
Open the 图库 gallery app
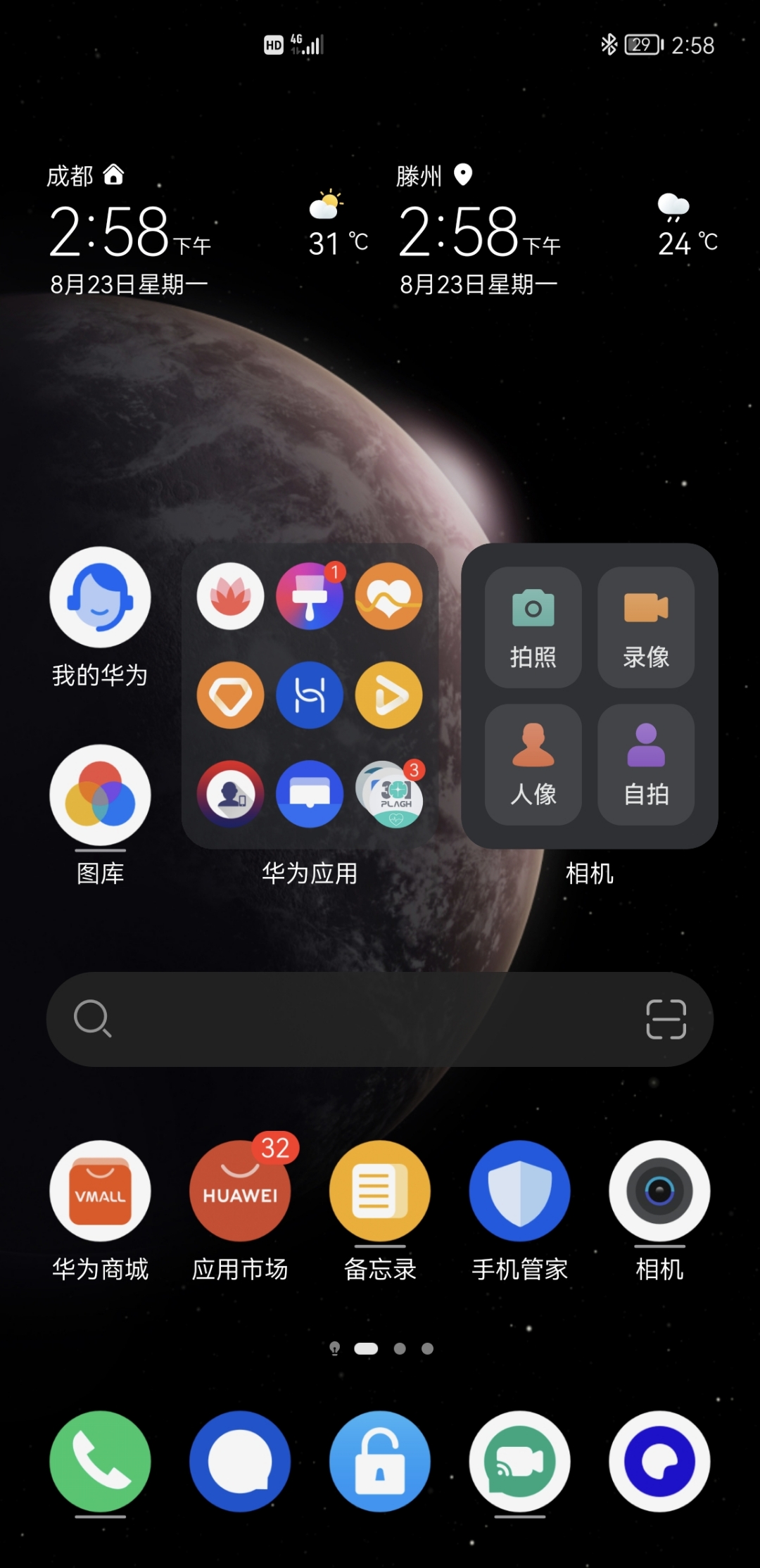pos(100,795)
